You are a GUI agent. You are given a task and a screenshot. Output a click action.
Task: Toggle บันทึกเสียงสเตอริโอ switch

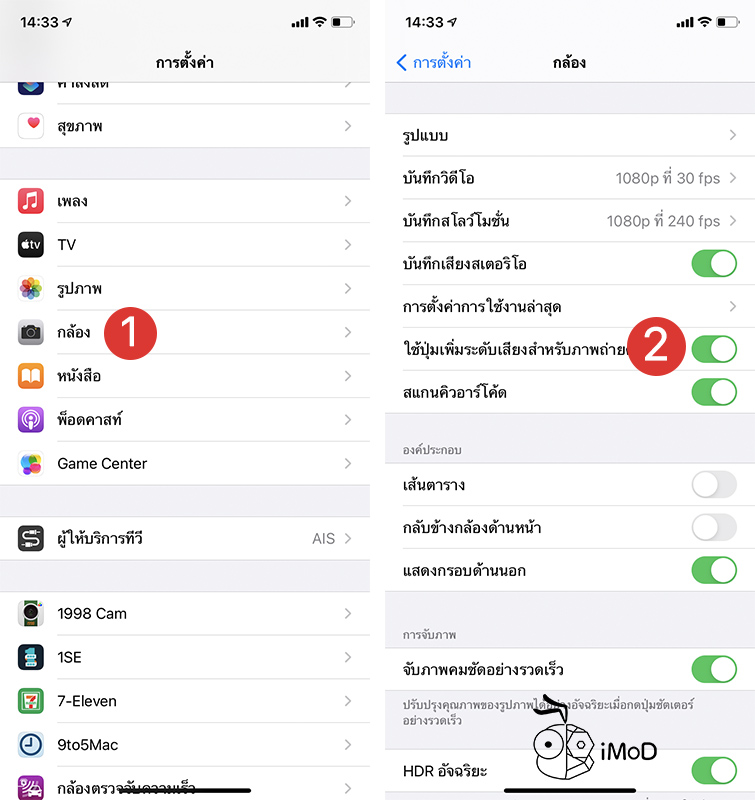point(714,264)
